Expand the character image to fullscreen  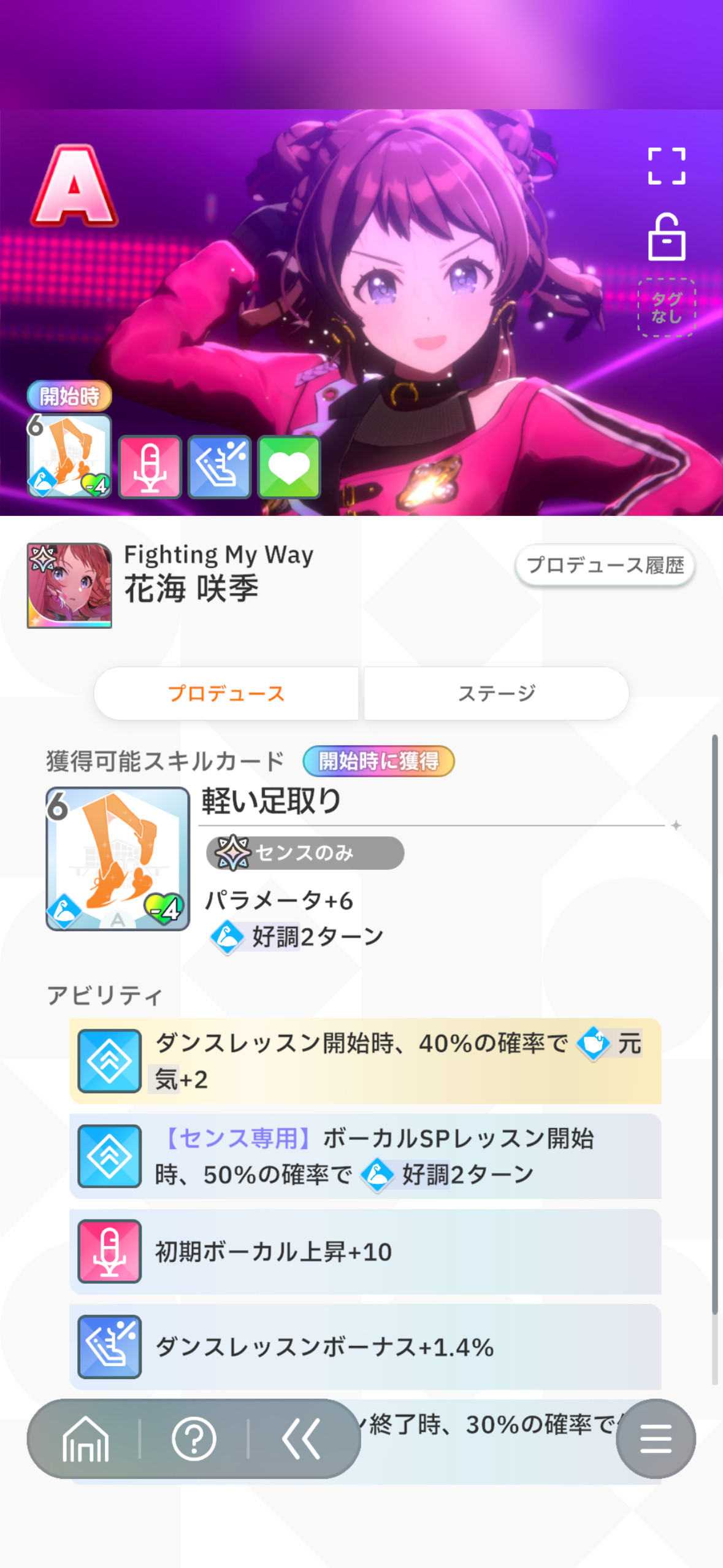tap(667, 166)
